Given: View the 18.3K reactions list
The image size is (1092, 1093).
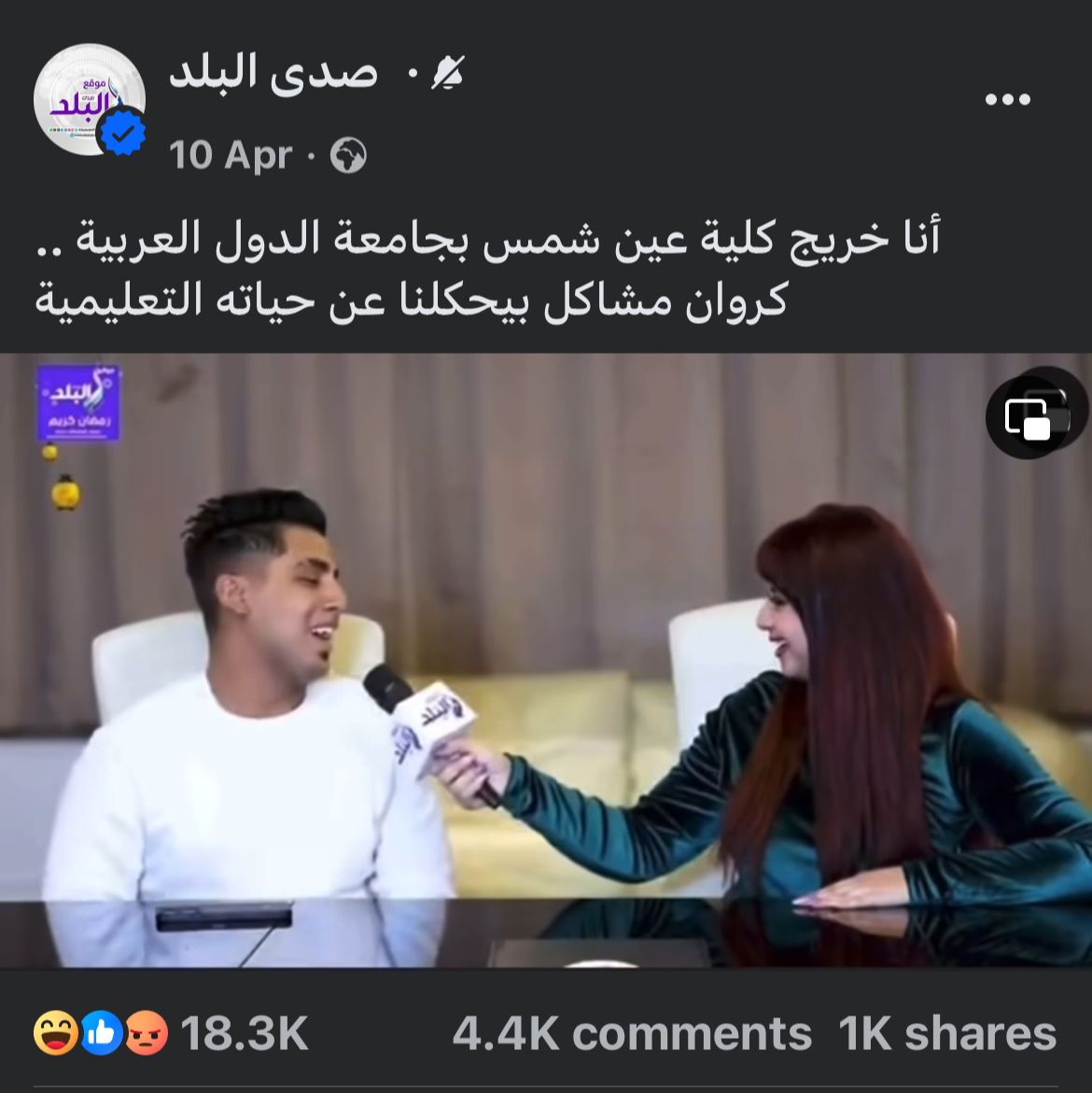Looking at the screenshot, I should click(173, 1033).
